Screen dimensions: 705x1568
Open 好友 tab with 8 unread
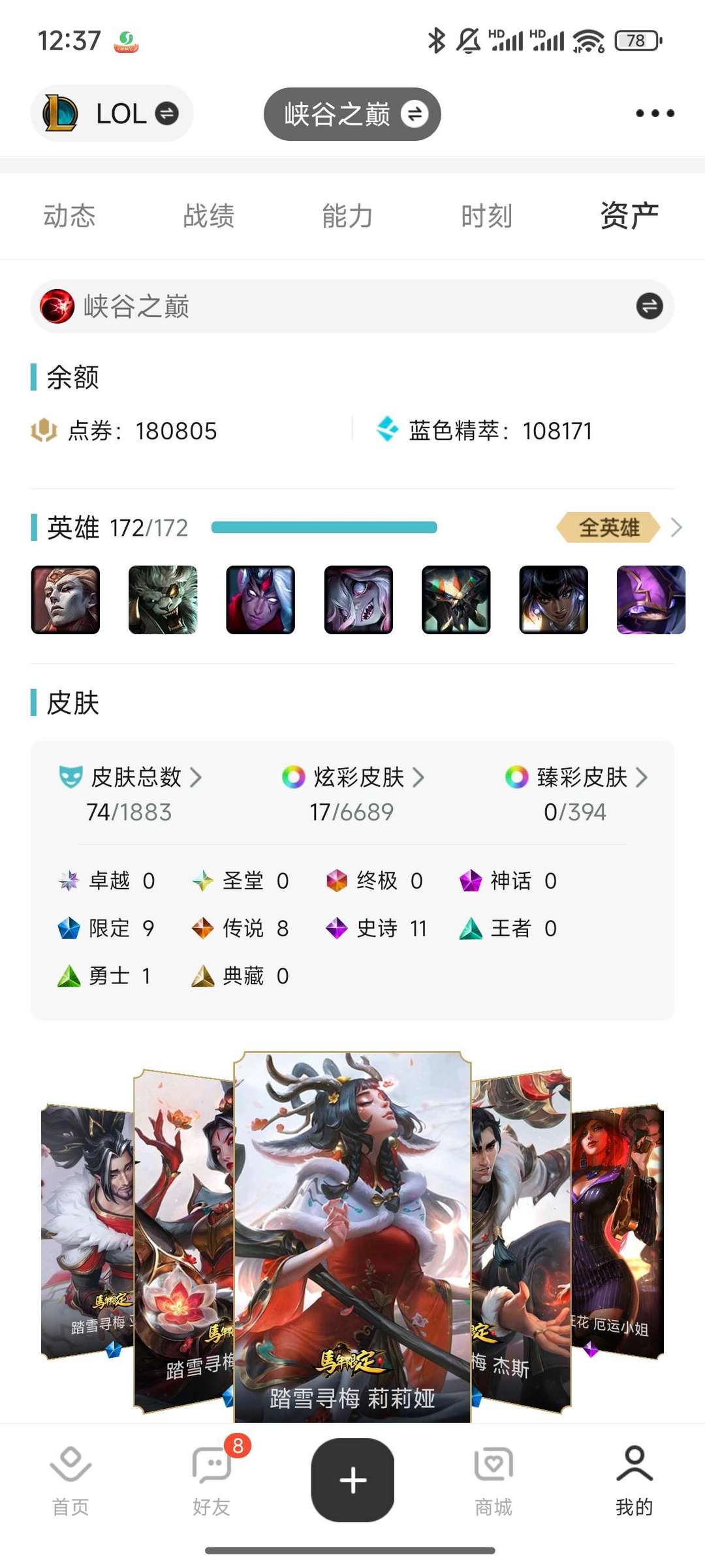click(211, 1479)
